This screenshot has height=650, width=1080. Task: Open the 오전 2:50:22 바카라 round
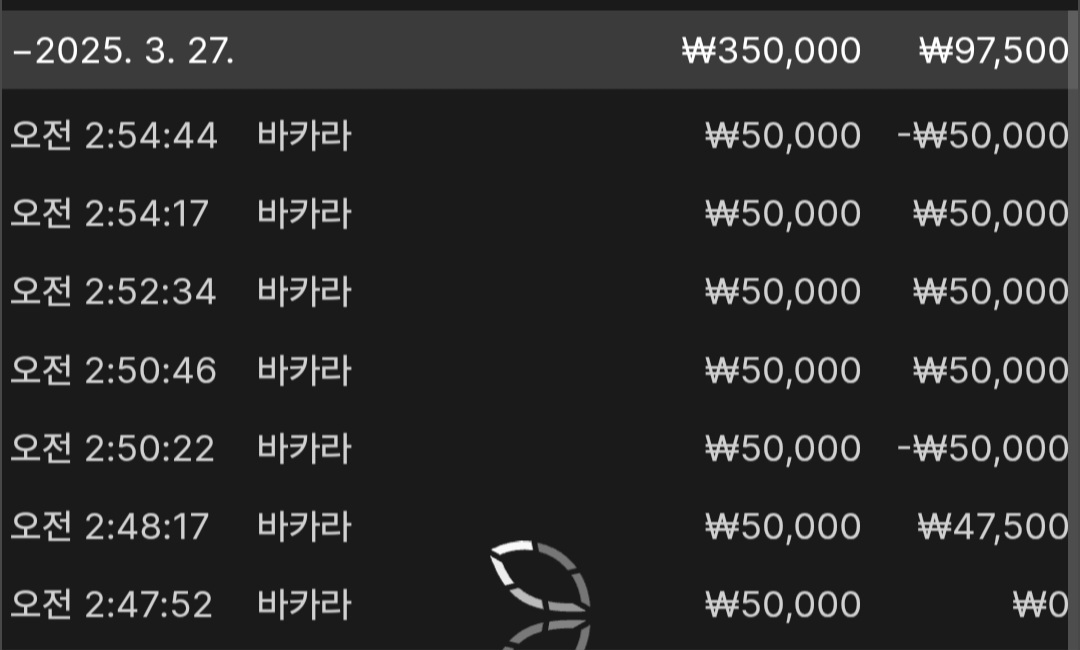click(540, 449)
